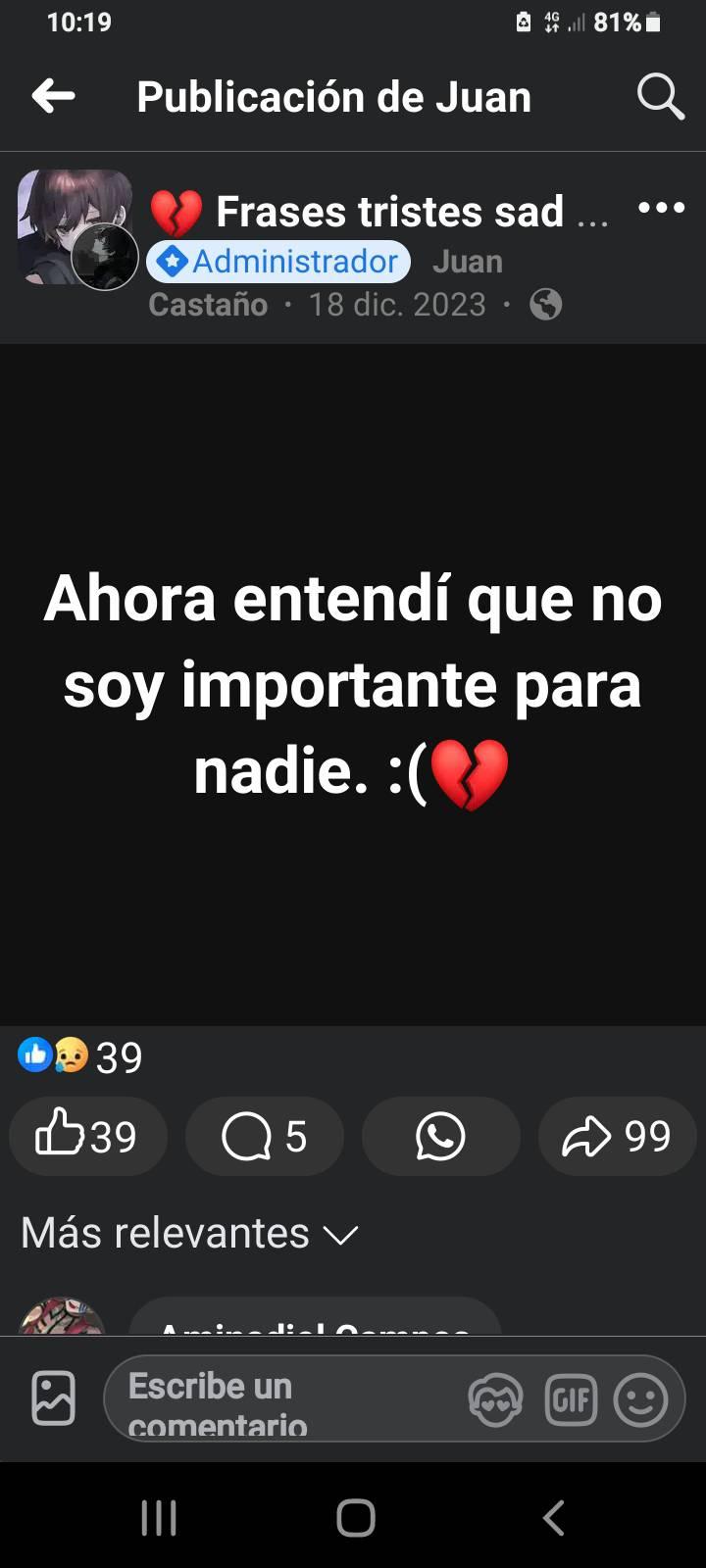Send the post via WhatsApp button
The image size is (706, 1568).
(x=440, y=1136)
